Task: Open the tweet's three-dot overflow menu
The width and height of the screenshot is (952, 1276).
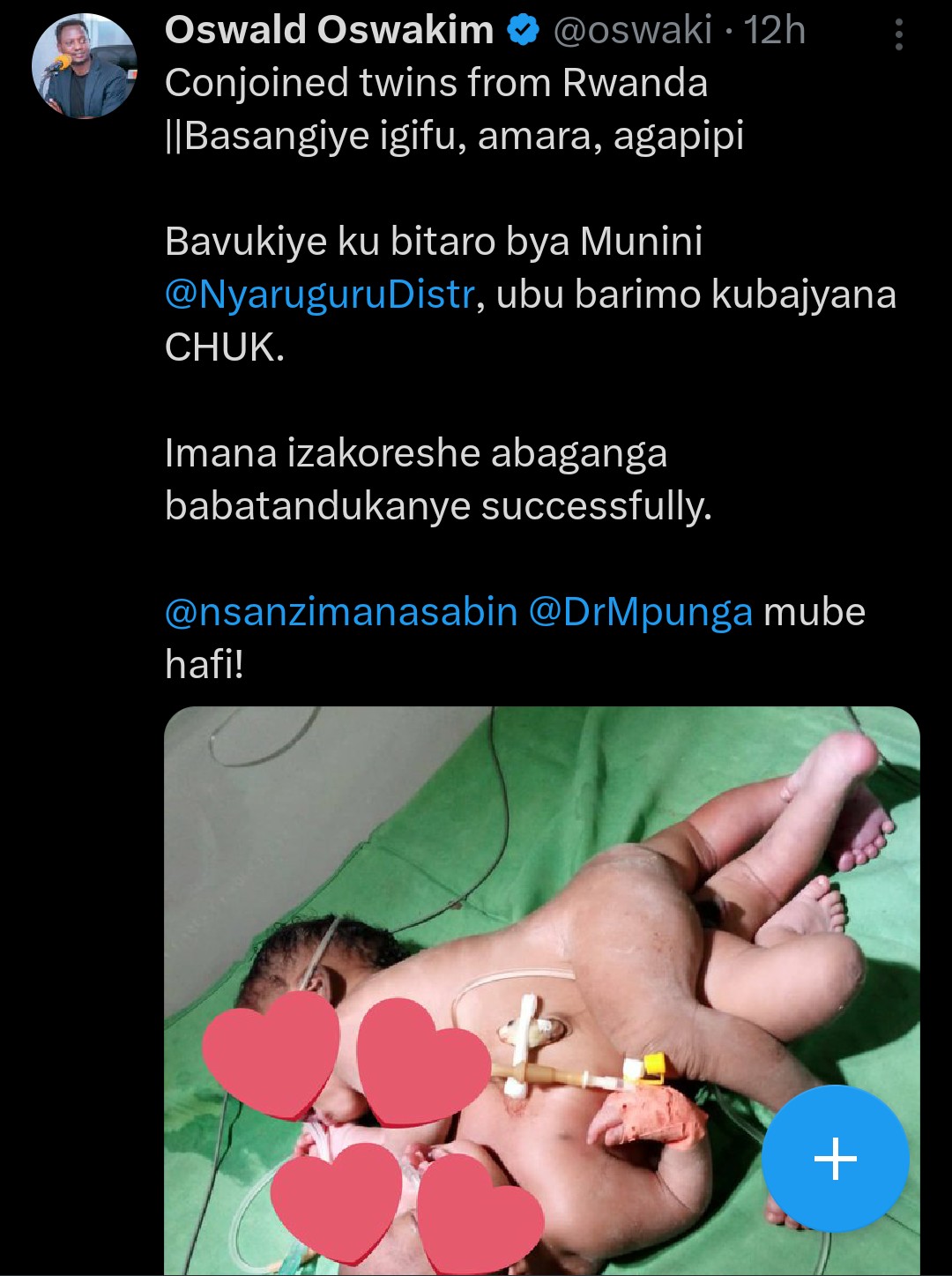Action: tap(898, 34)
